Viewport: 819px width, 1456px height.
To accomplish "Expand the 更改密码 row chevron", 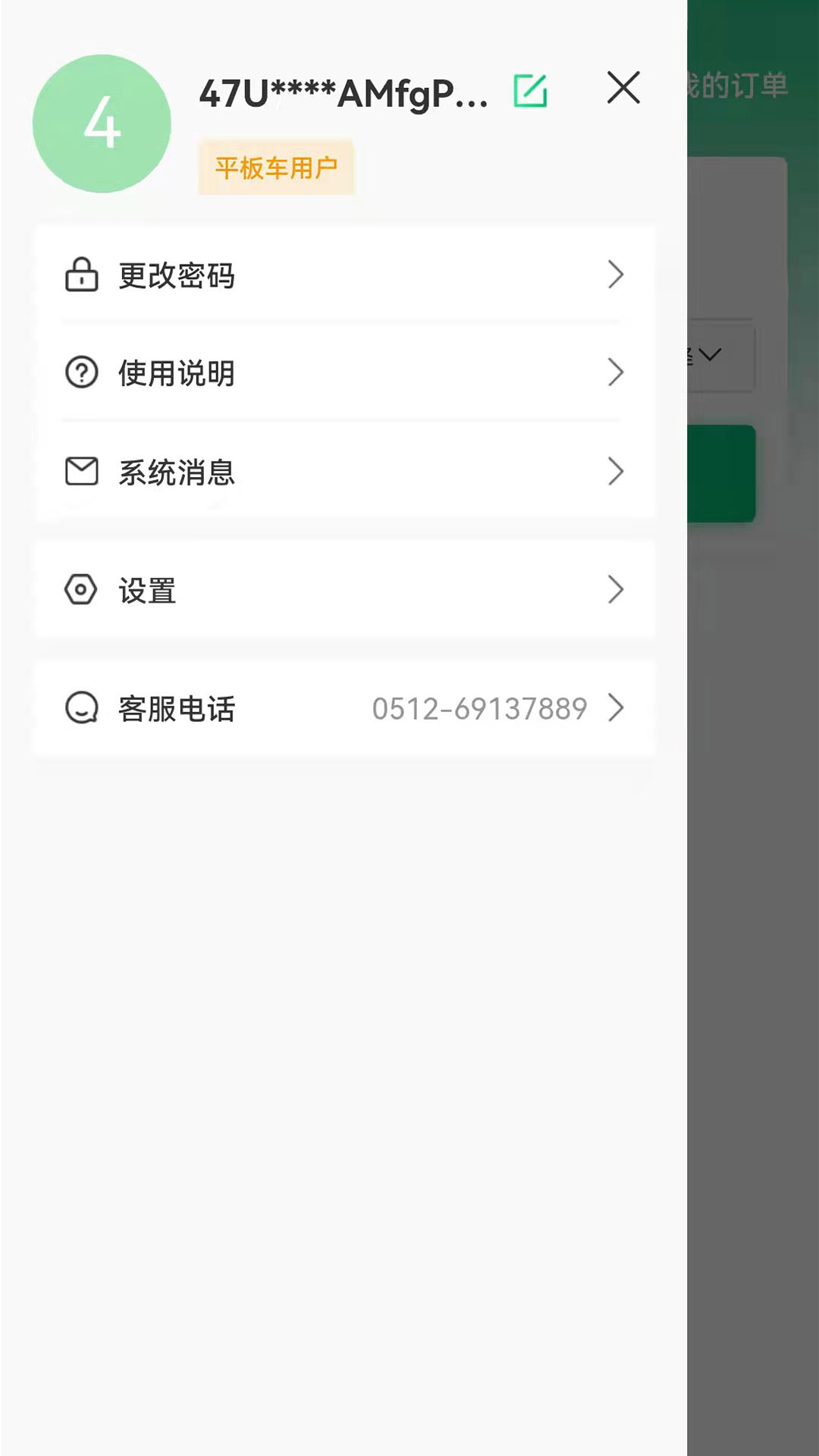I will [617, 275].
